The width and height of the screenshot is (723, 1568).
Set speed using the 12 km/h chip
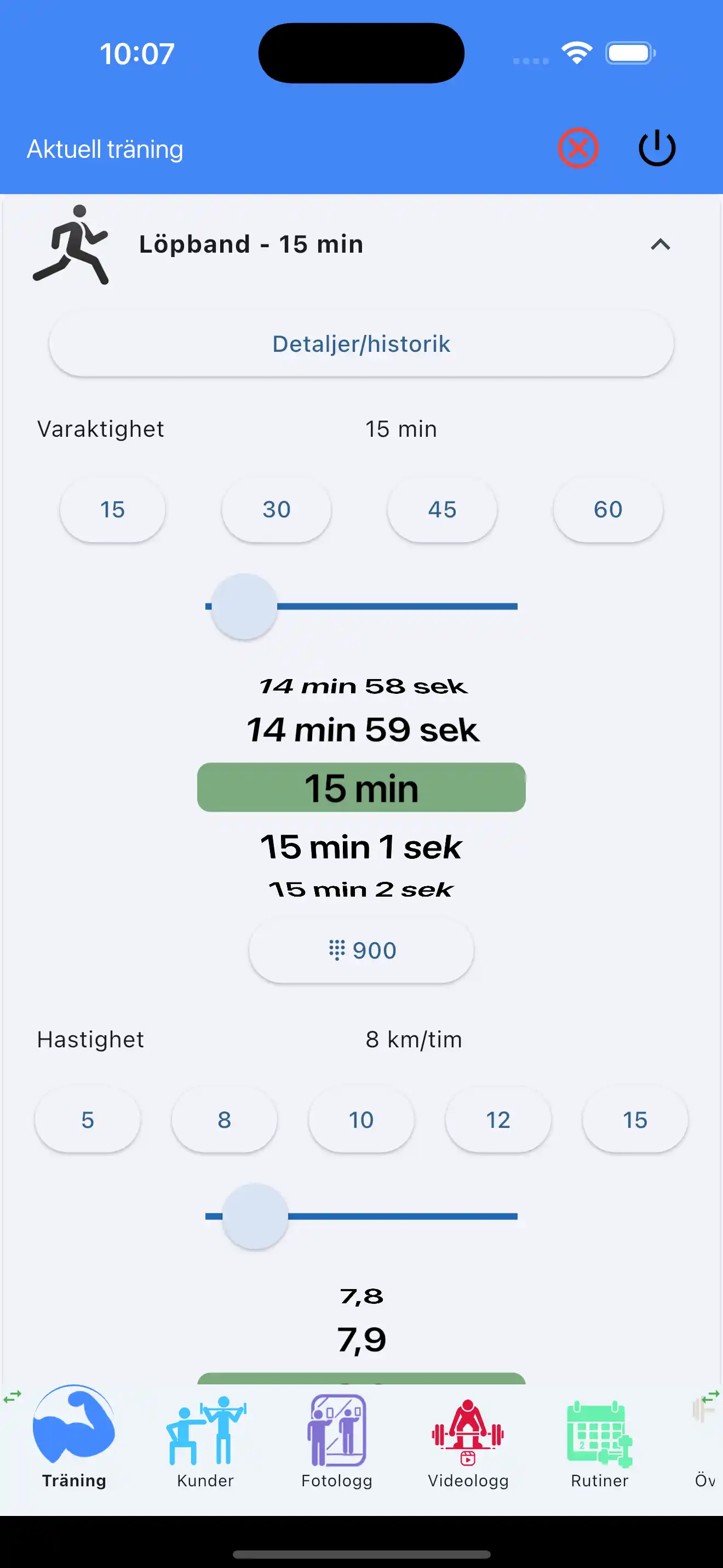pos(497,1120)
